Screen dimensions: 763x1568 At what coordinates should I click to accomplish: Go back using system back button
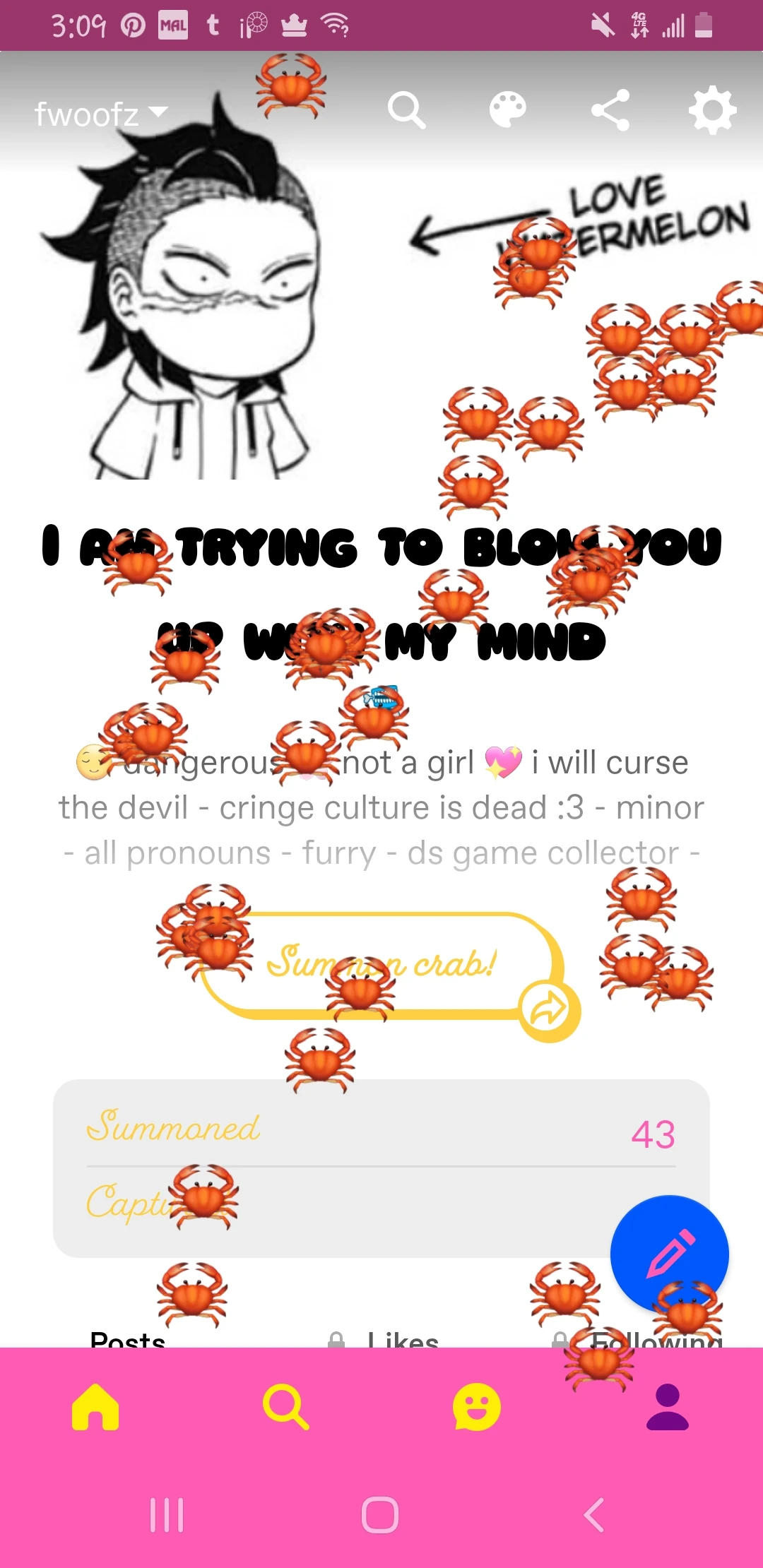click(595, 1514)
